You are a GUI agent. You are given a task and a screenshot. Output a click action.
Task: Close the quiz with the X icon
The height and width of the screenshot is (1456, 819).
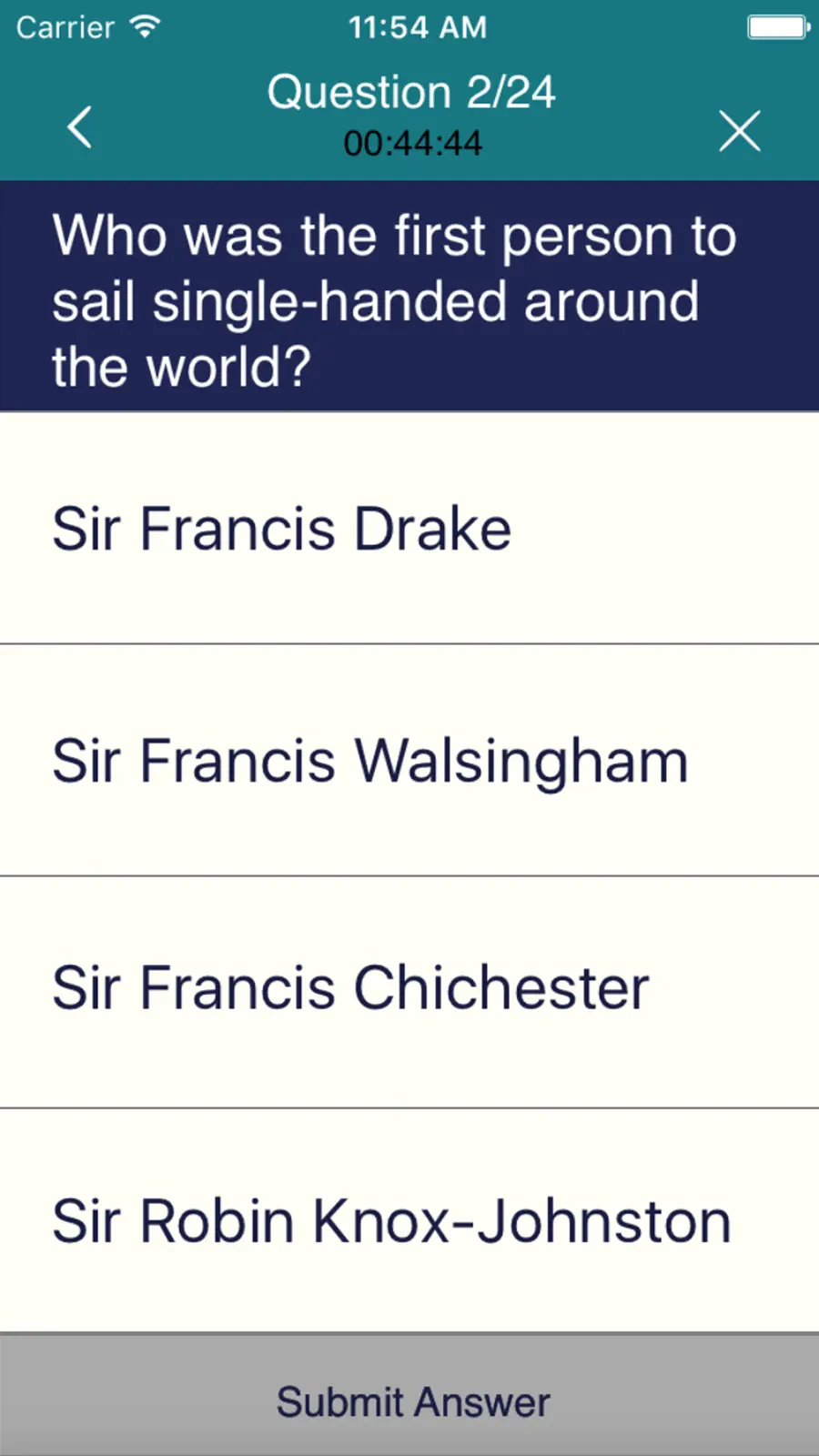click(x=739, y=130)
